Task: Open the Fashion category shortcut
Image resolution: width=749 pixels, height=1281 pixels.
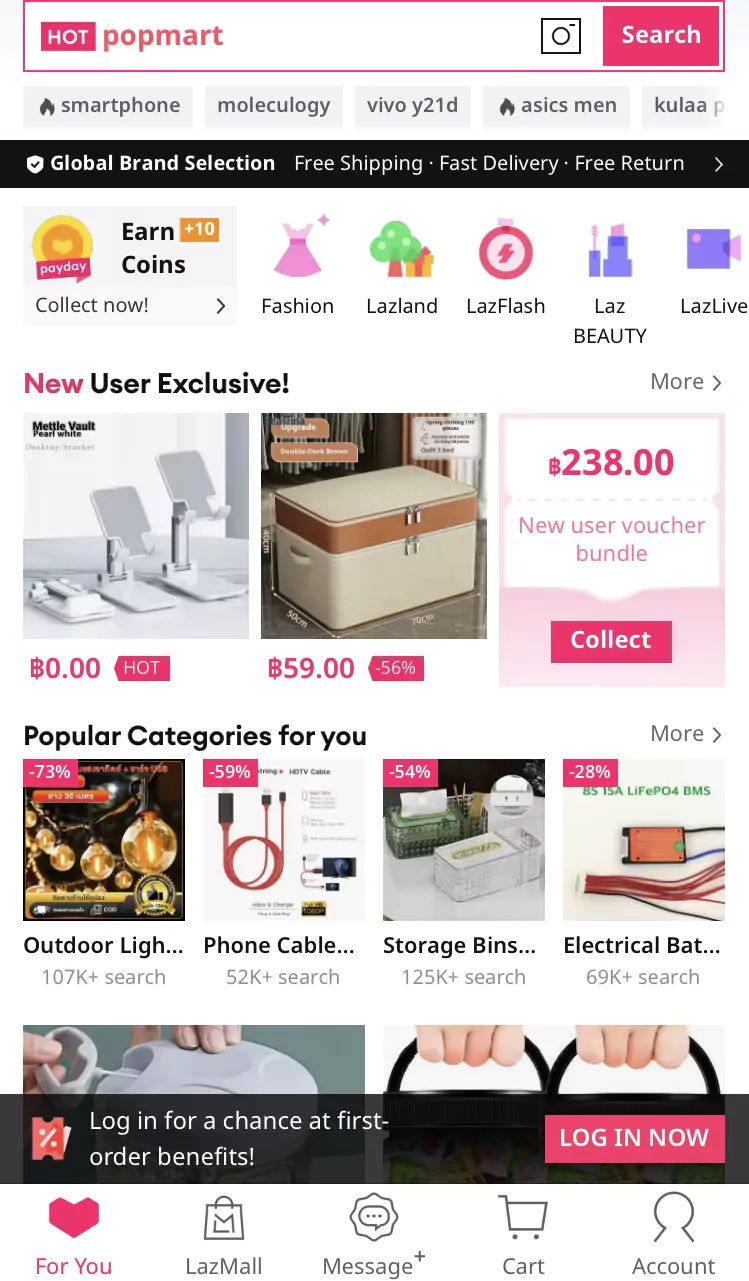Action: 297,266
